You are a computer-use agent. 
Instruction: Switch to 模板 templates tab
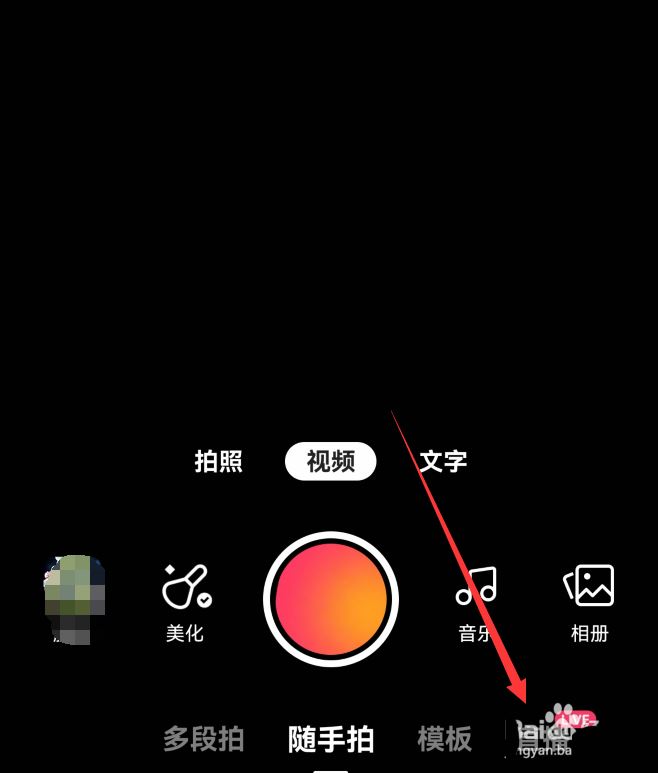point(444,740)
